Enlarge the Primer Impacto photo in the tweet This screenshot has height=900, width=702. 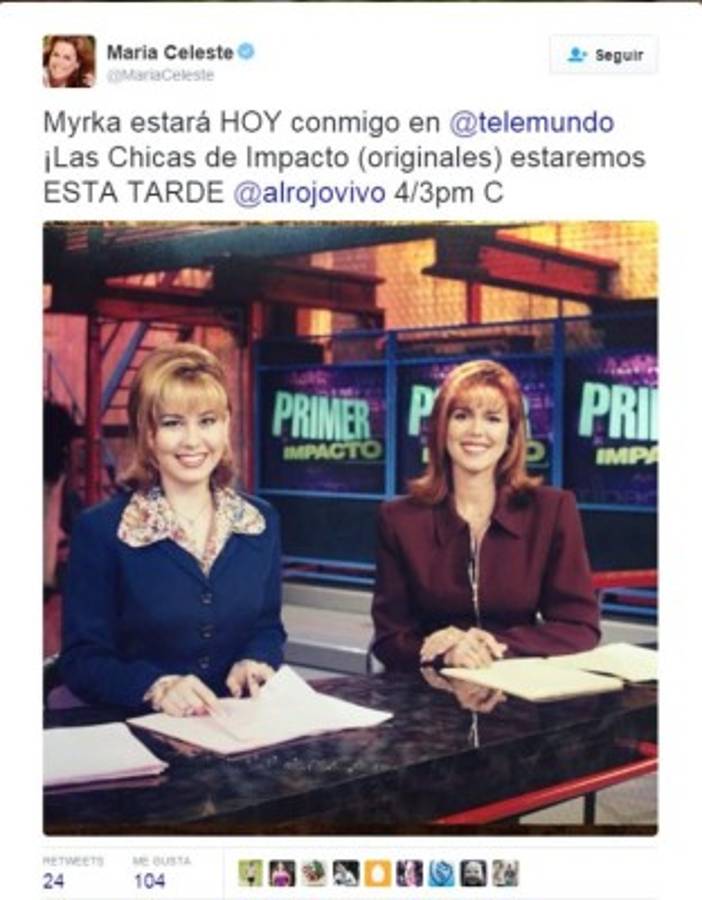tap(350, 527)
